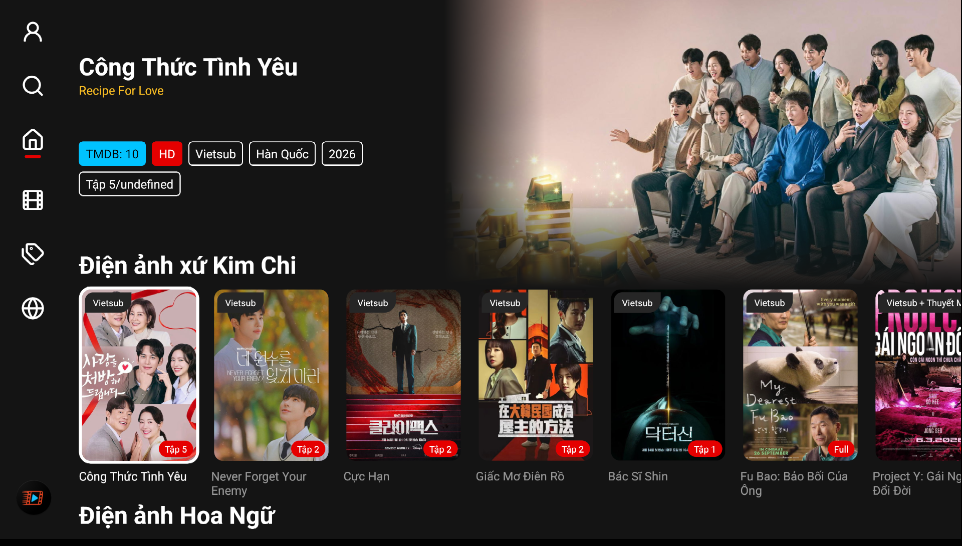
Task: Open the user profile icon
Action: click(33, 32)
